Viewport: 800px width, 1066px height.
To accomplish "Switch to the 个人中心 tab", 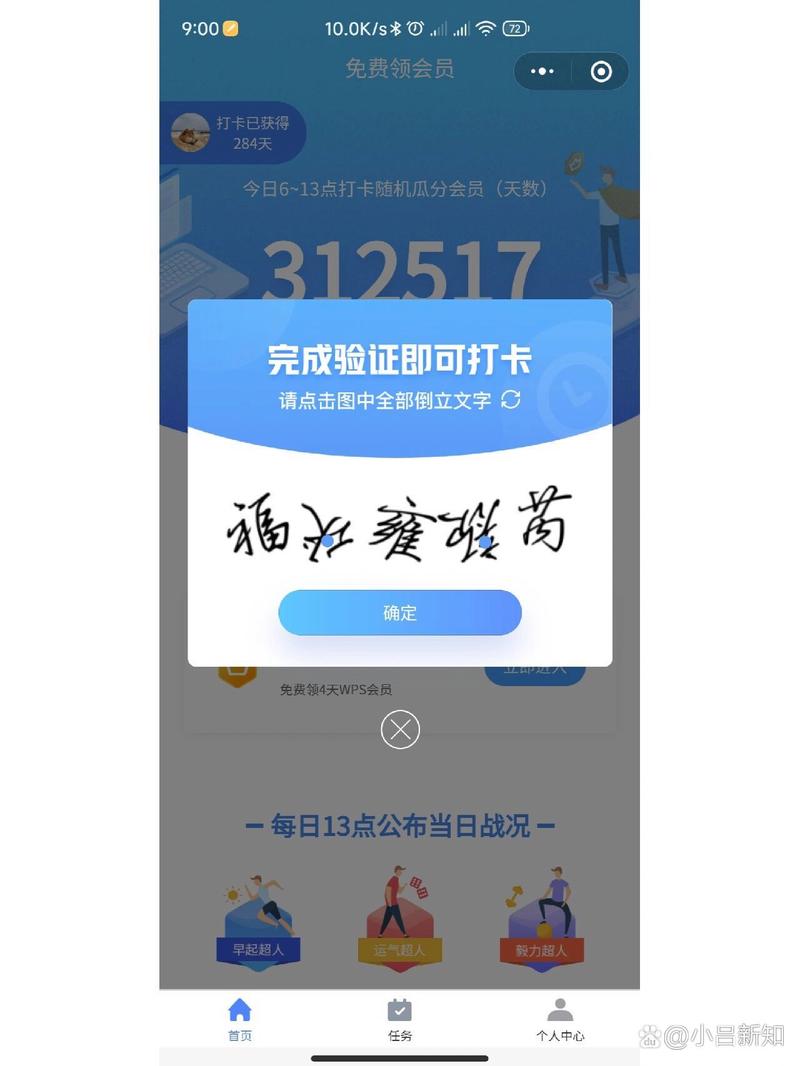I will (560, 1019).
